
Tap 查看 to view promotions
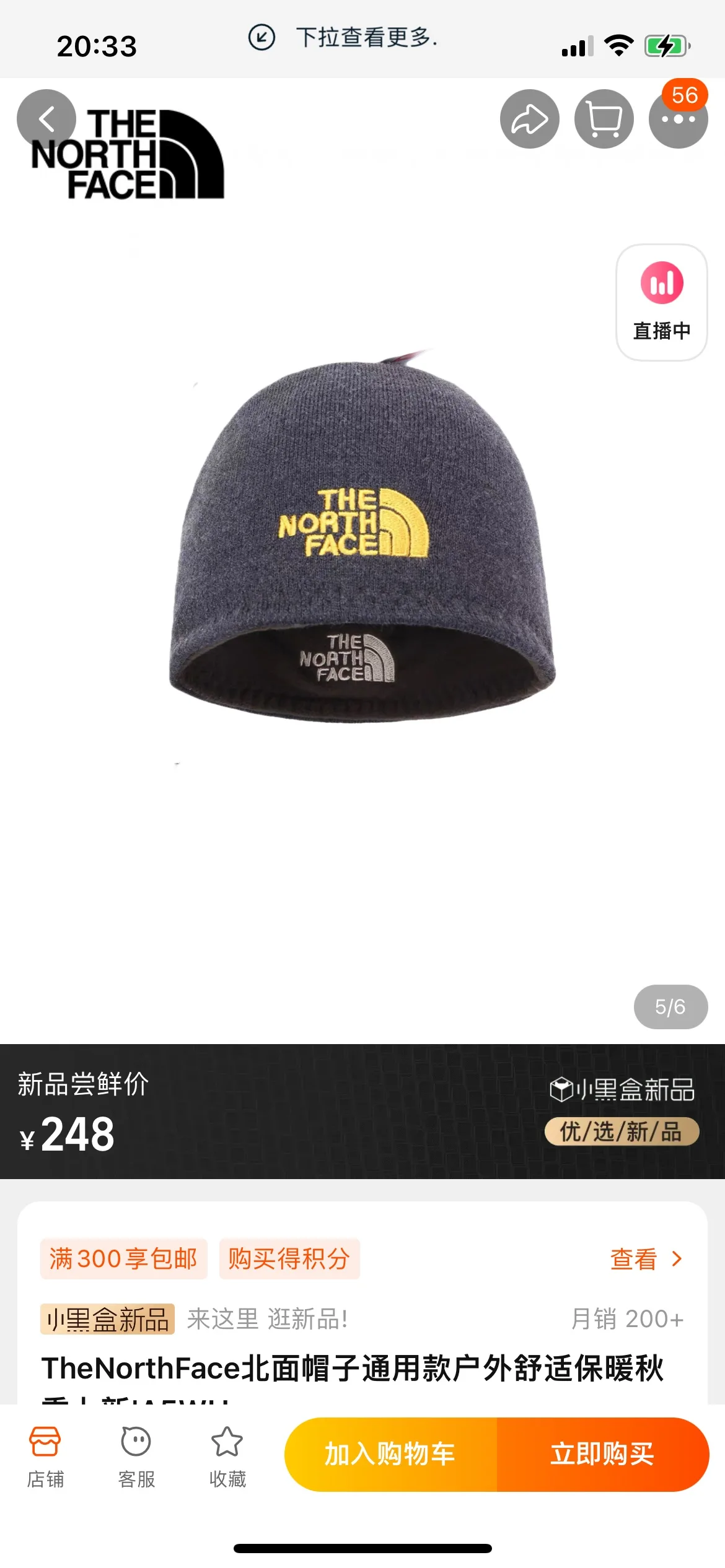click(x=646, y=1259)
